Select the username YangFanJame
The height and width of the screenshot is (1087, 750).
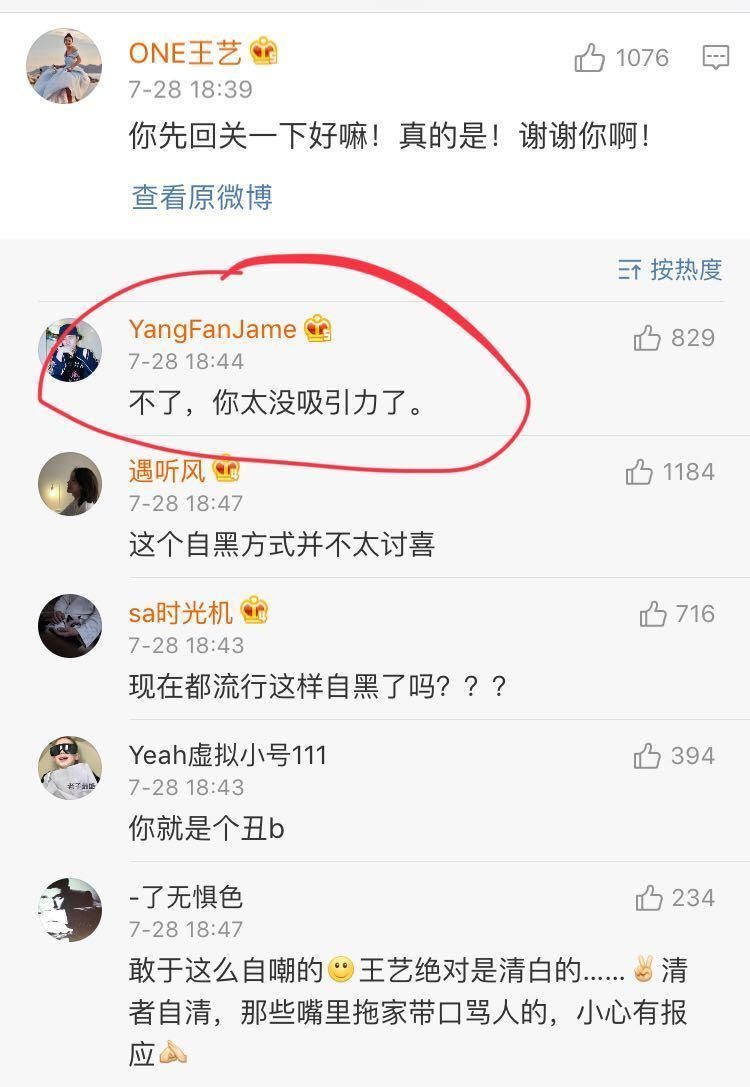(210, 327)
